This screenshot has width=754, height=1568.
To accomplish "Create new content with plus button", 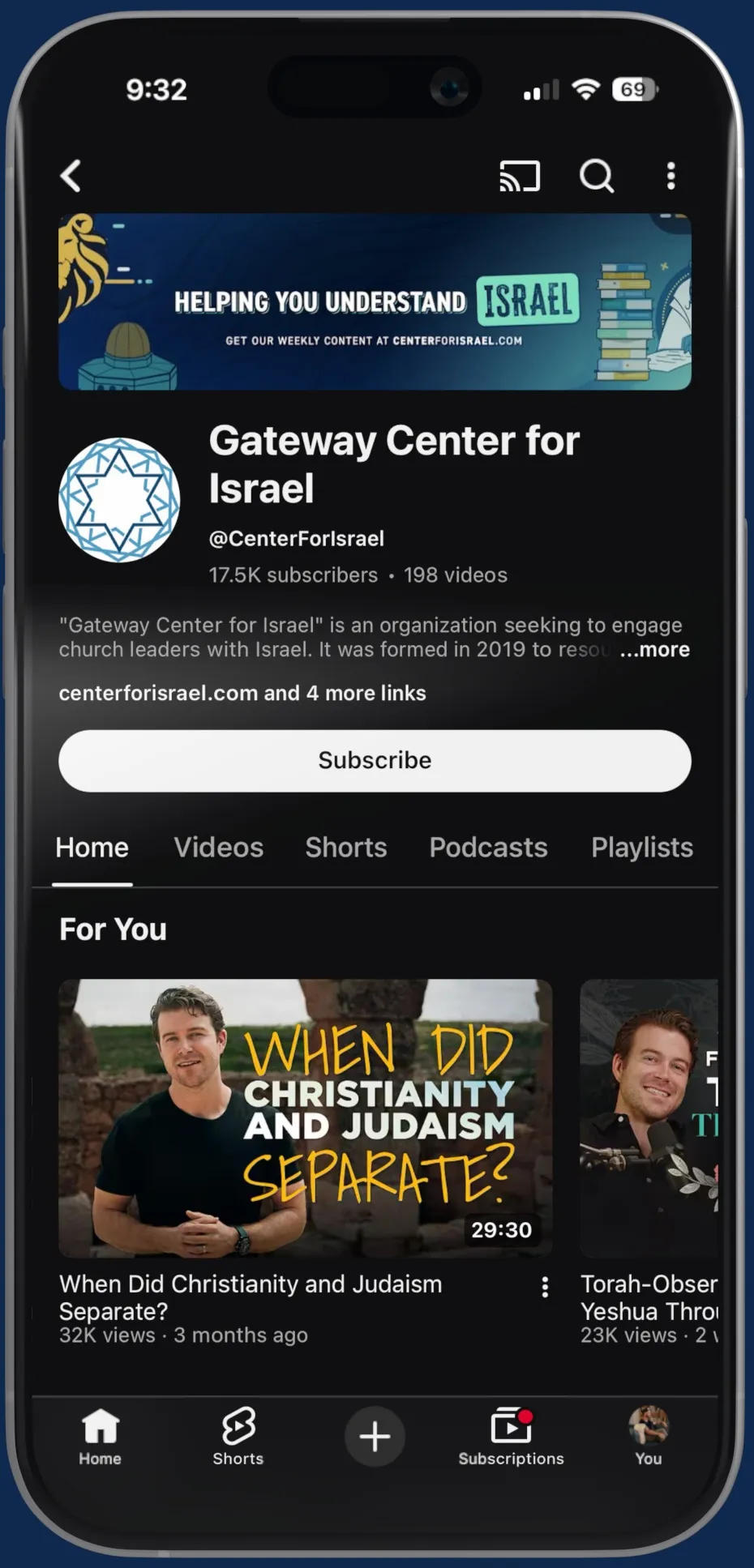I will [x=375, y=1437].
